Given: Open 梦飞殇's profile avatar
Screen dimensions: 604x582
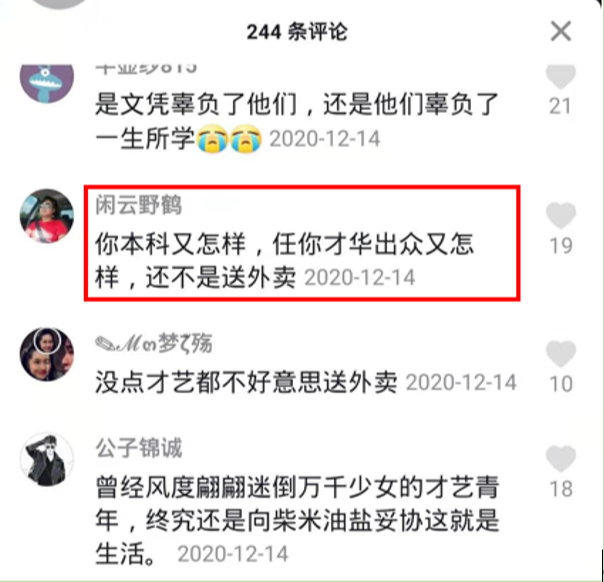Looking at the screenshot, I should click(45, 351).
